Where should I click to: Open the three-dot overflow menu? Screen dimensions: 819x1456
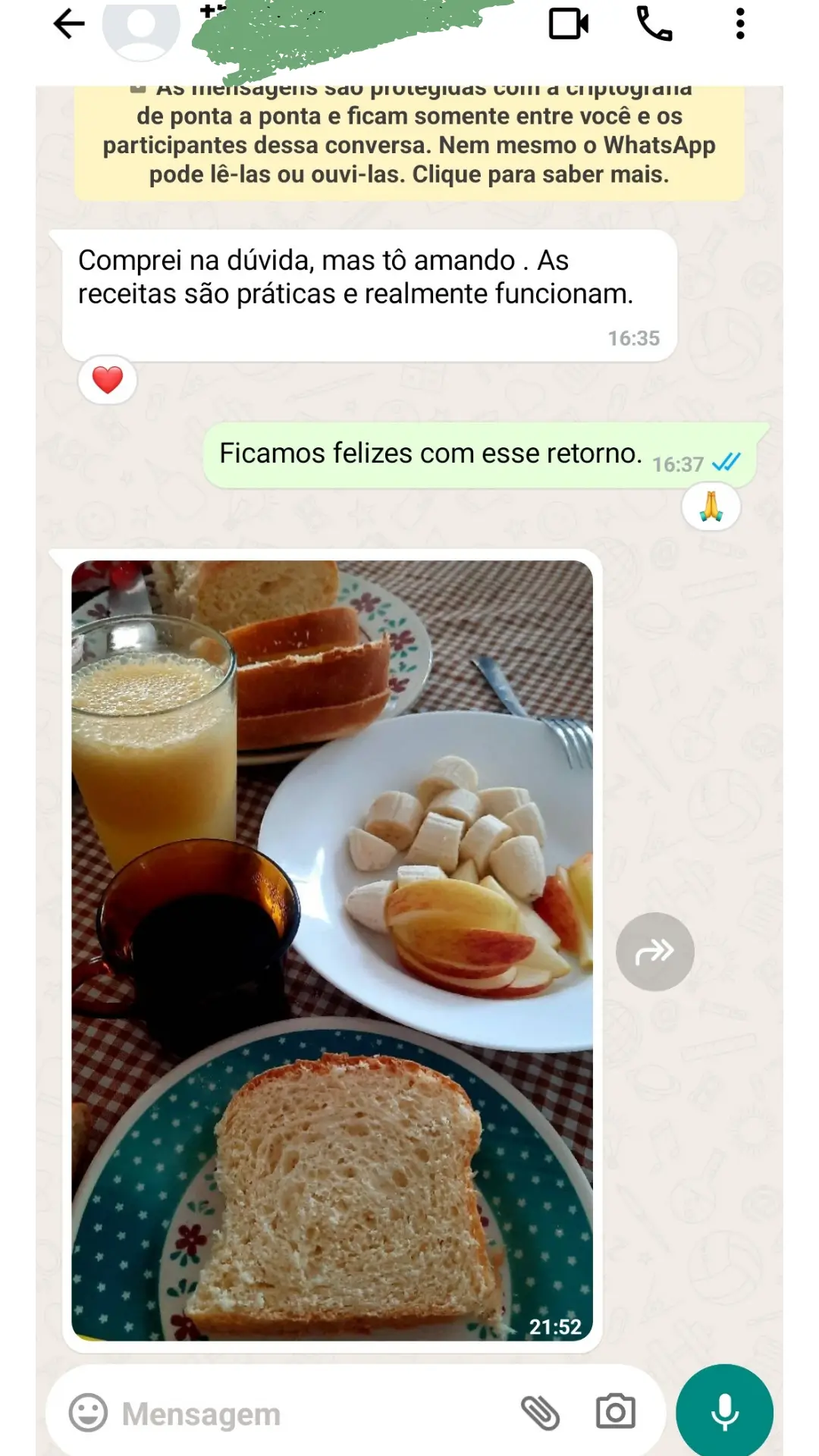pyautogui.click(x=740, y=24)
